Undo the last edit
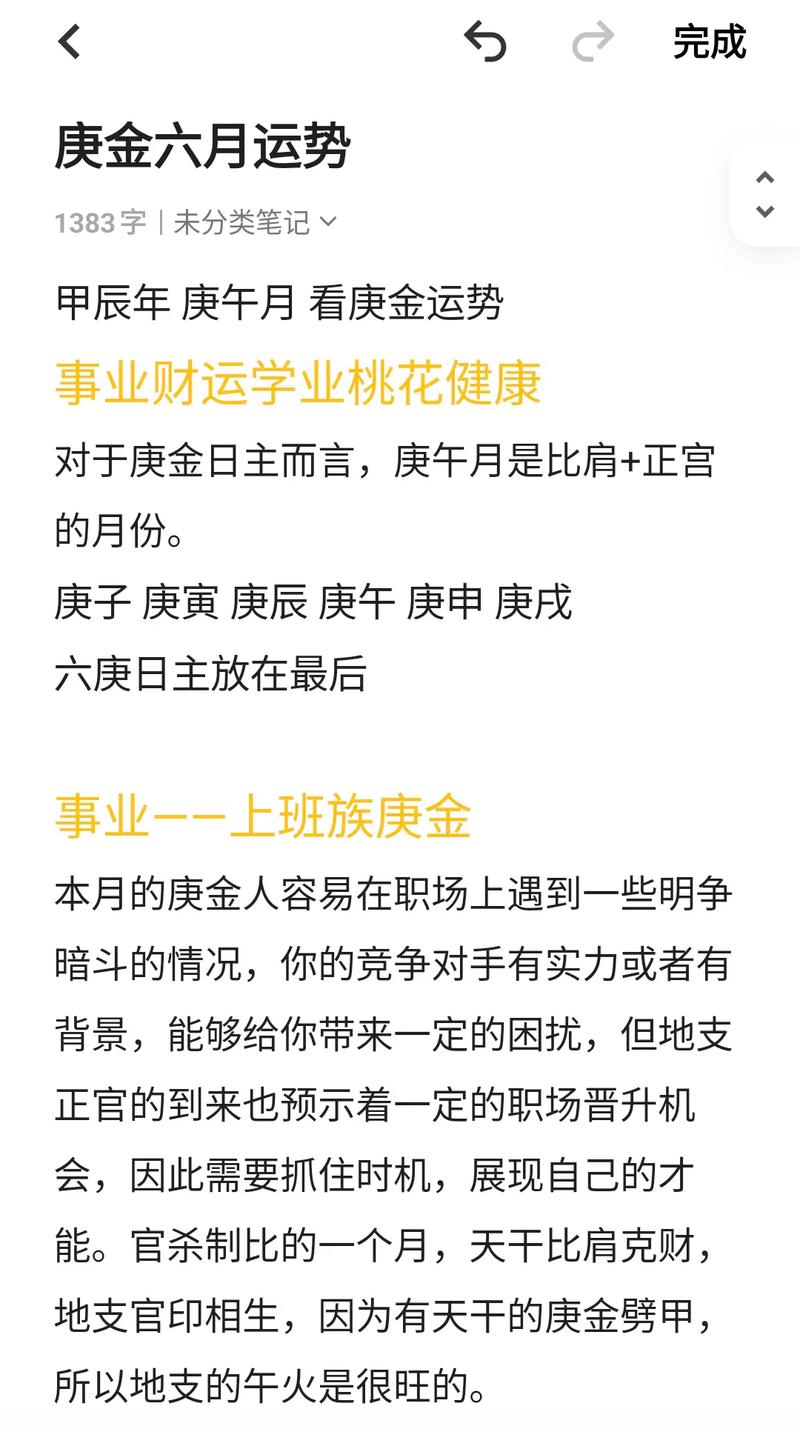Viewport: 800px width, 1429px height. [485, 42]
